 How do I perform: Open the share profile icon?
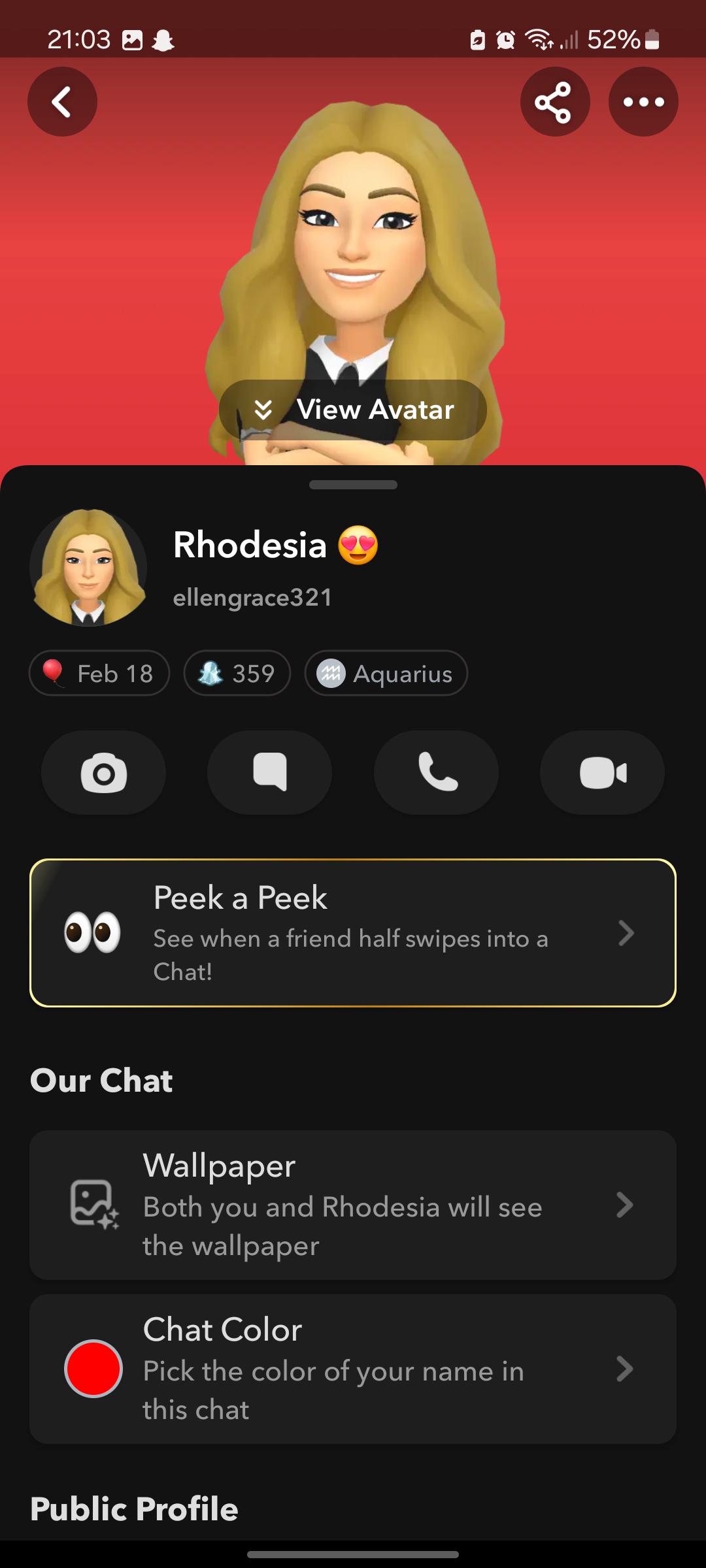click(x=554, y=101)
